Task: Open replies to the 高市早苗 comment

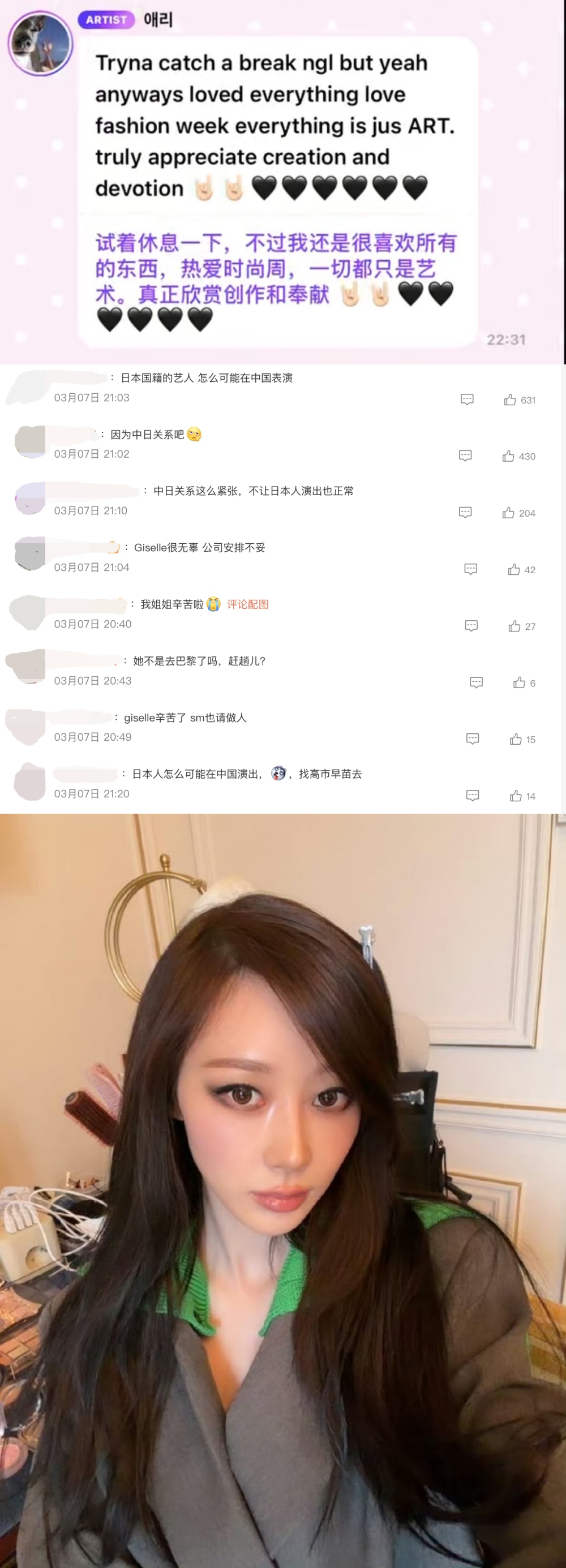Action: point(472,795)
